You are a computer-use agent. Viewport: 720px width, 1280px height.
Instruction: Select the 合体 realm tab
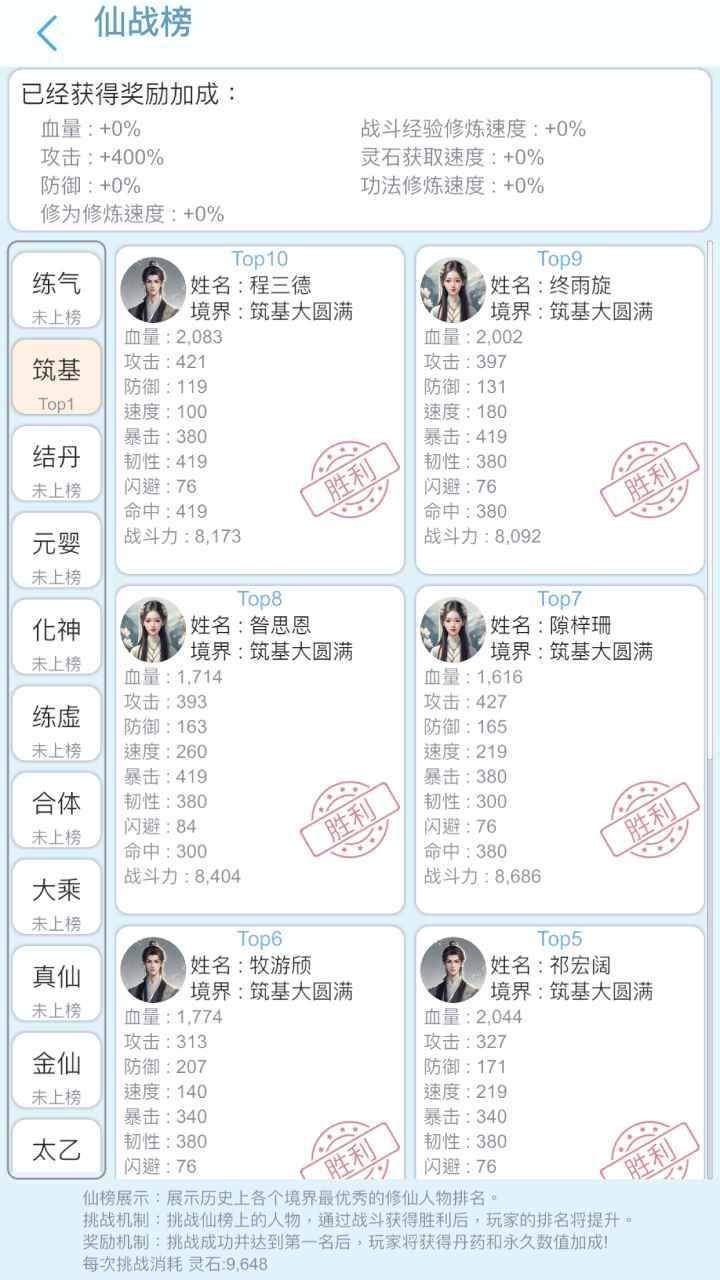coord(56,808)
